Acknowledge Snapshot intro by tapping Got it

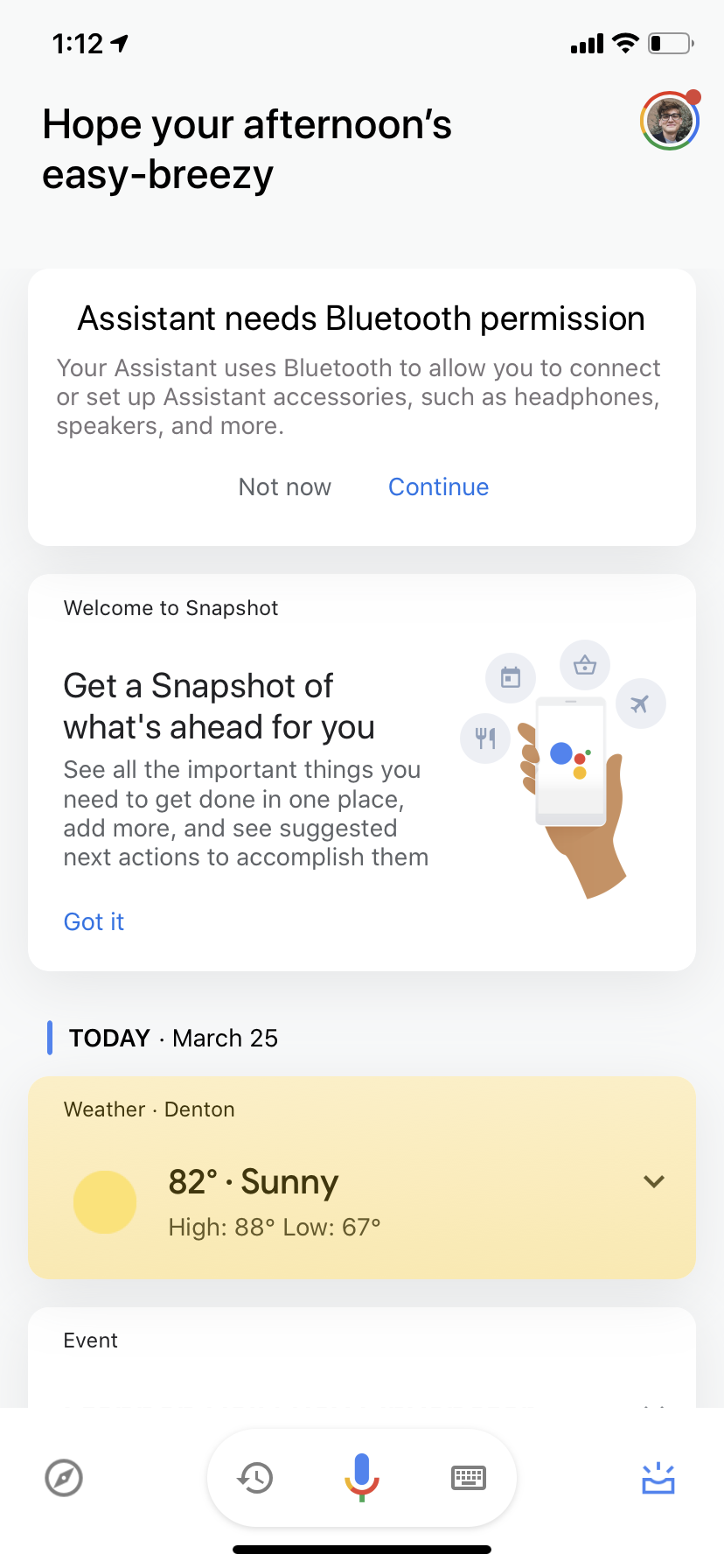pyautogui.click(x=94, y=921)
